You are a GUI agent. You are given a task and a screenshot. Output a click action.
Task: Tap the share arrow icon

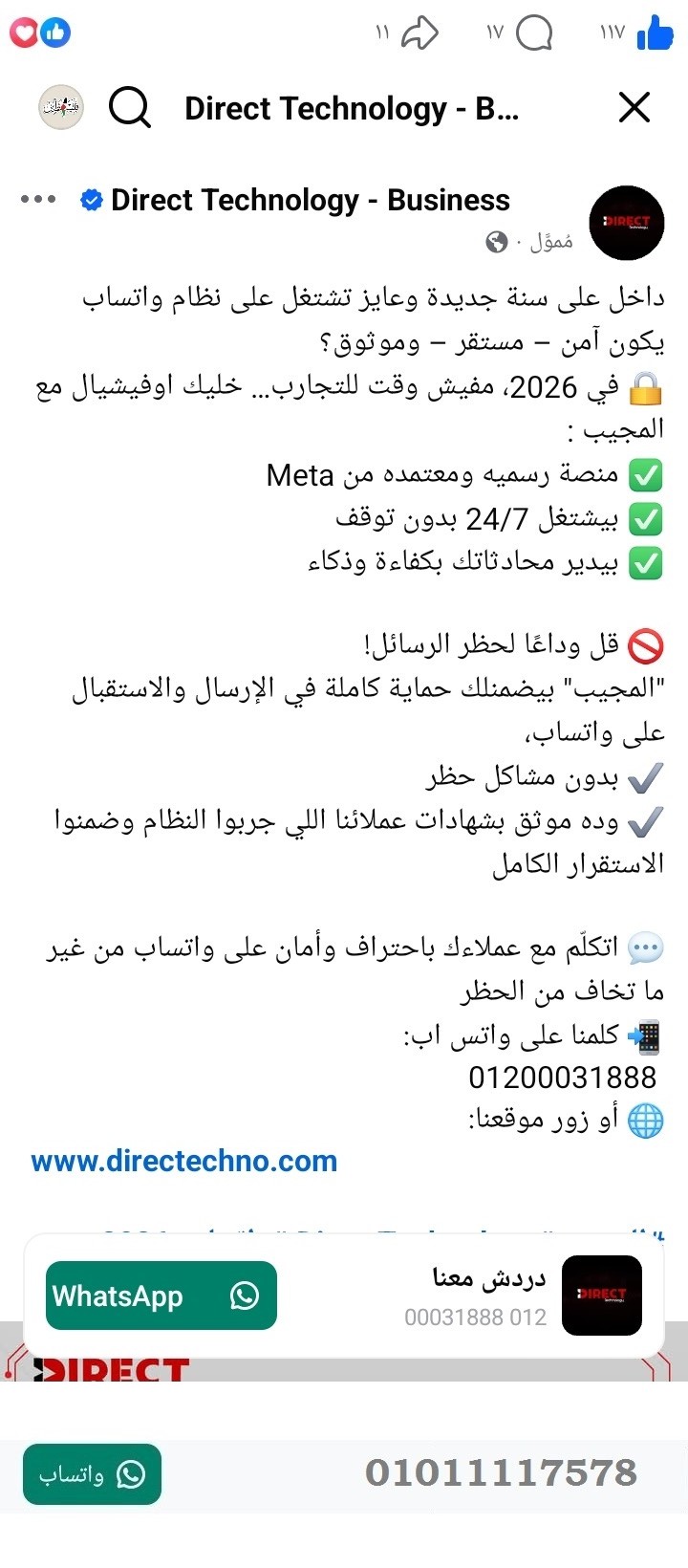[x=418, y=32]
